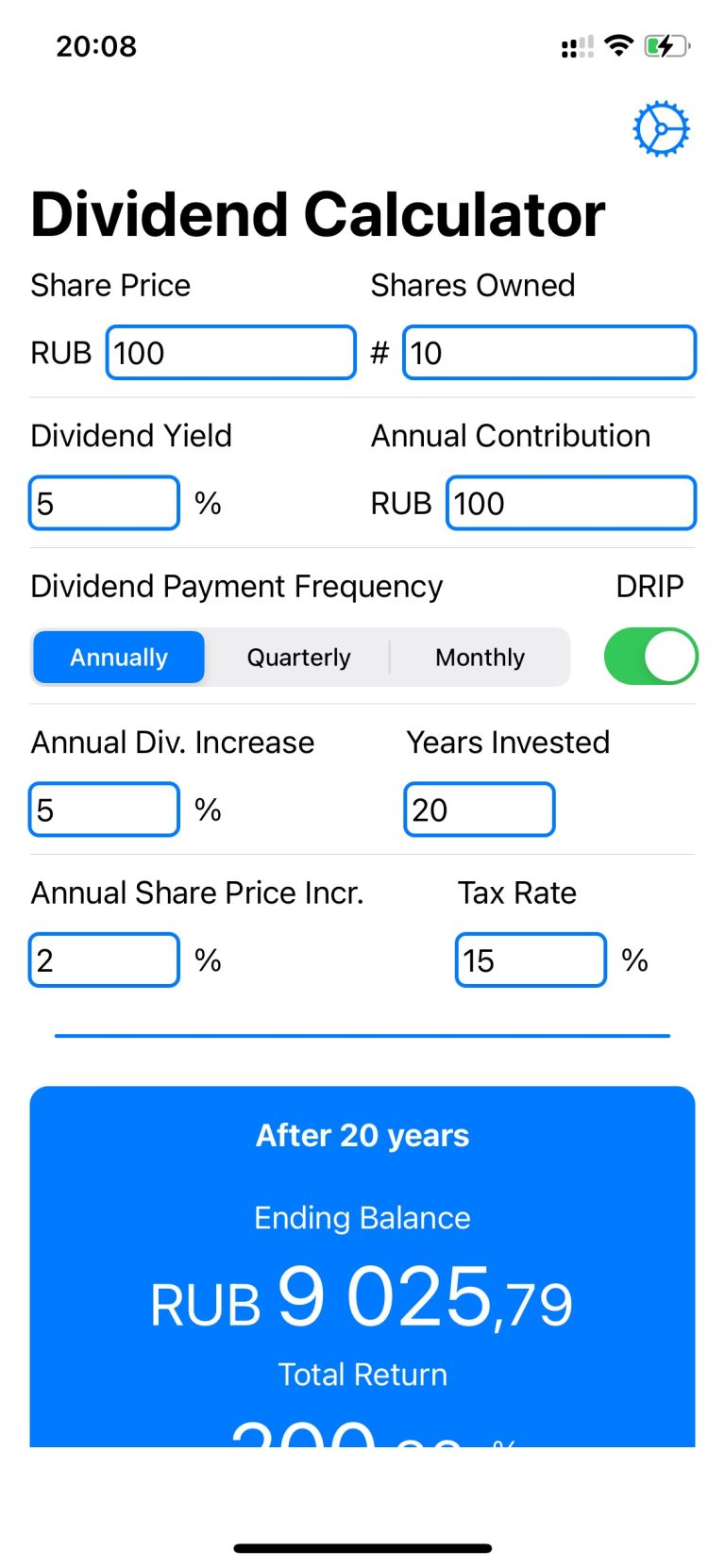Select the Quarterly payment frequency
The width and height of the screenshot is (725, 1568).
298,657
